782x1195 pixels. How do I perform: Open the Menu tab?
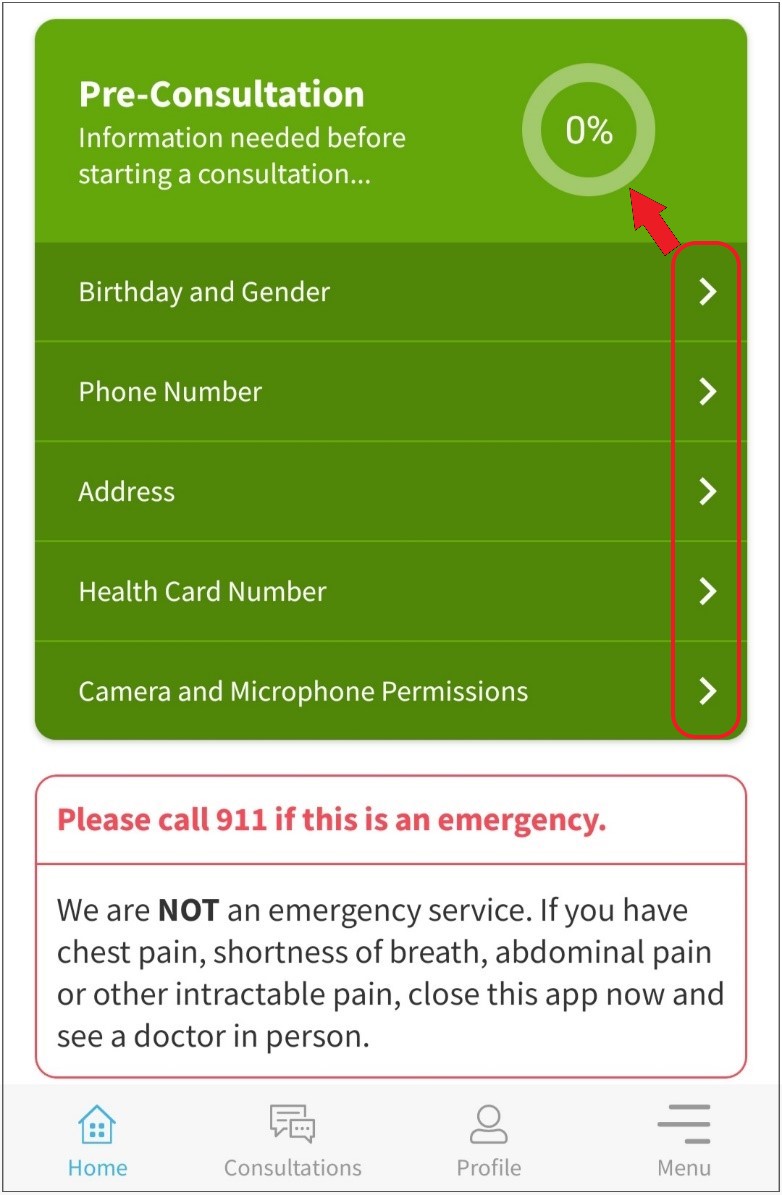pyautogui.click(x=684, y=1140)
